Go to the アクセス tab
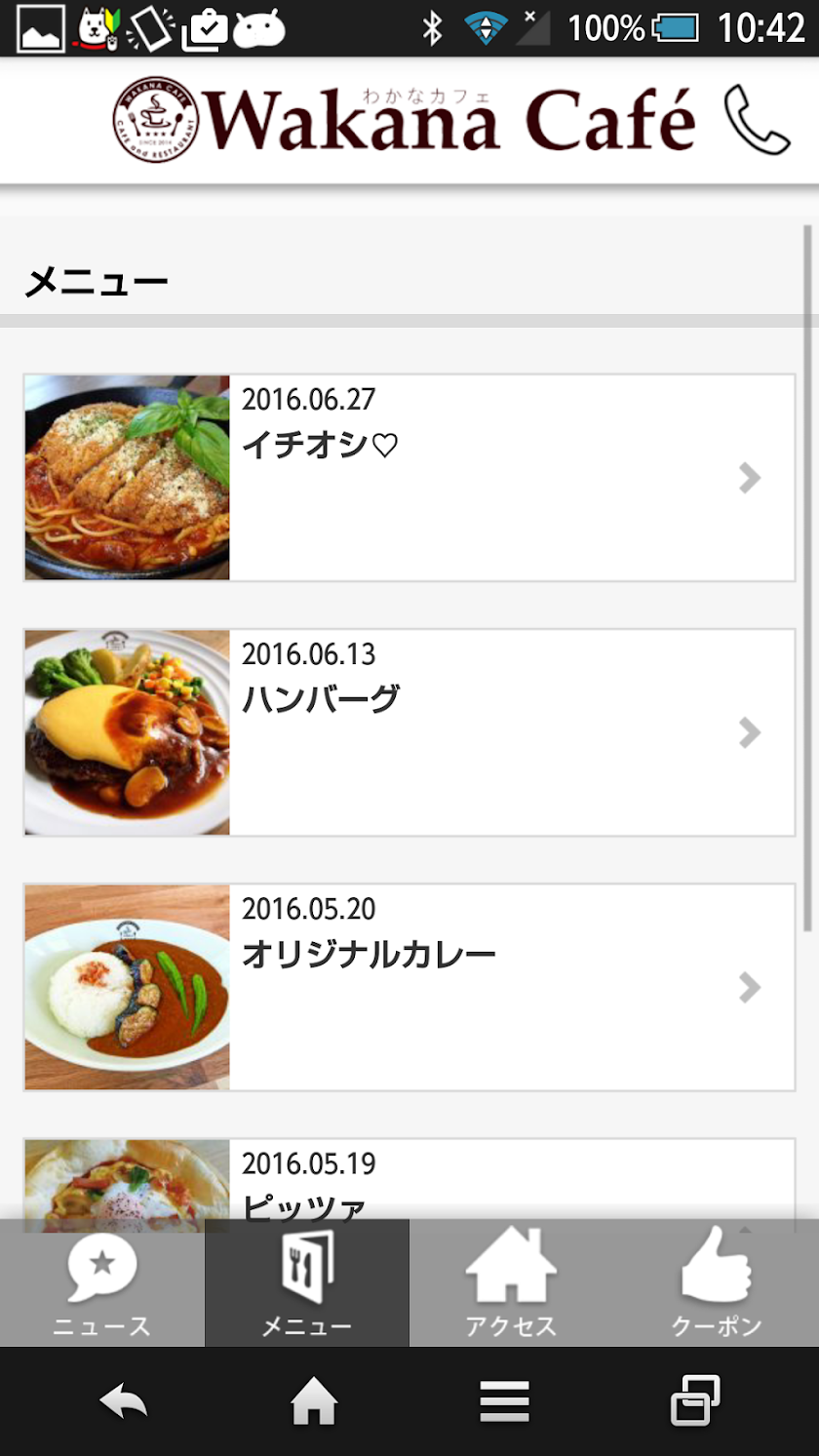The height and width of the screenshot is (1456, 819). point(511,1283)
